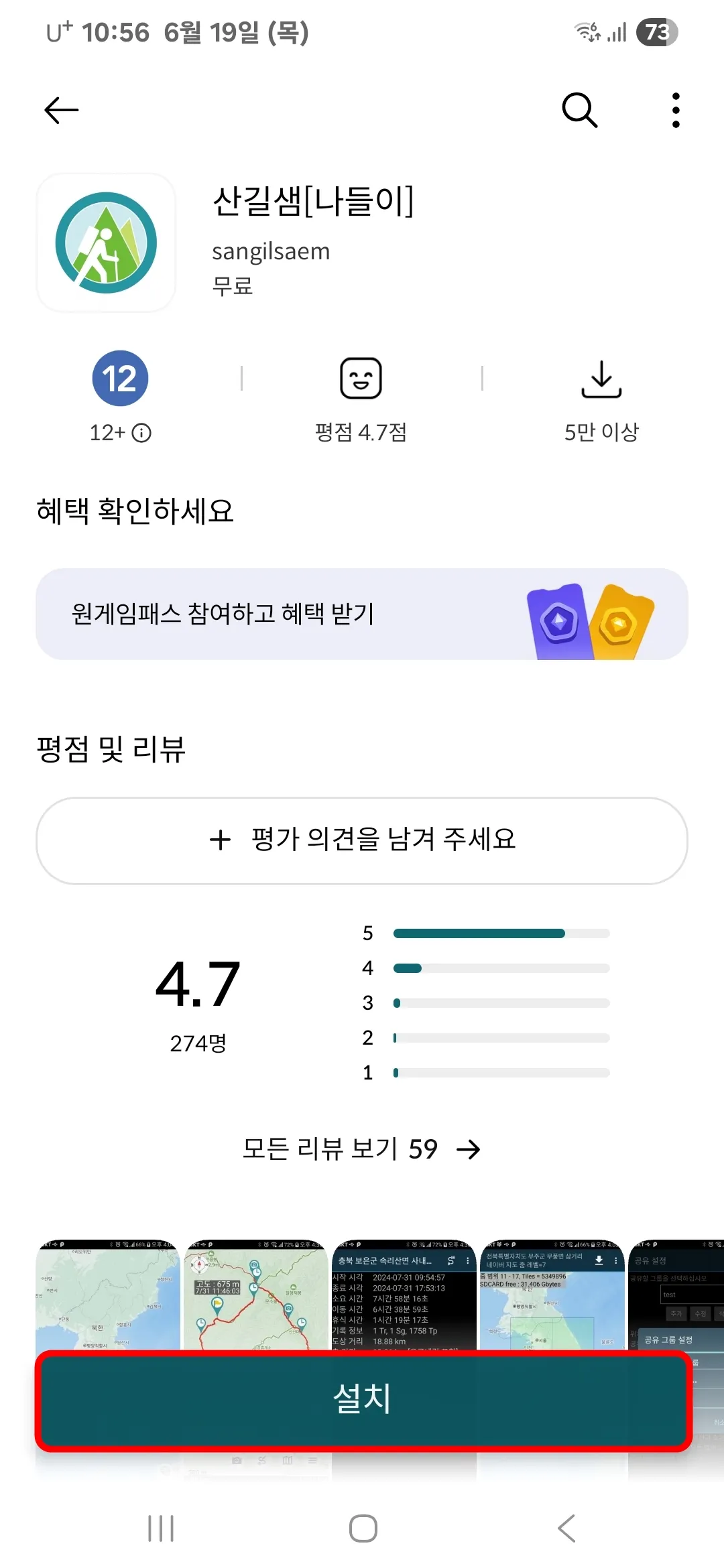
Task: Tap the info icon next to 12+
Action: (x=141, y=433)
